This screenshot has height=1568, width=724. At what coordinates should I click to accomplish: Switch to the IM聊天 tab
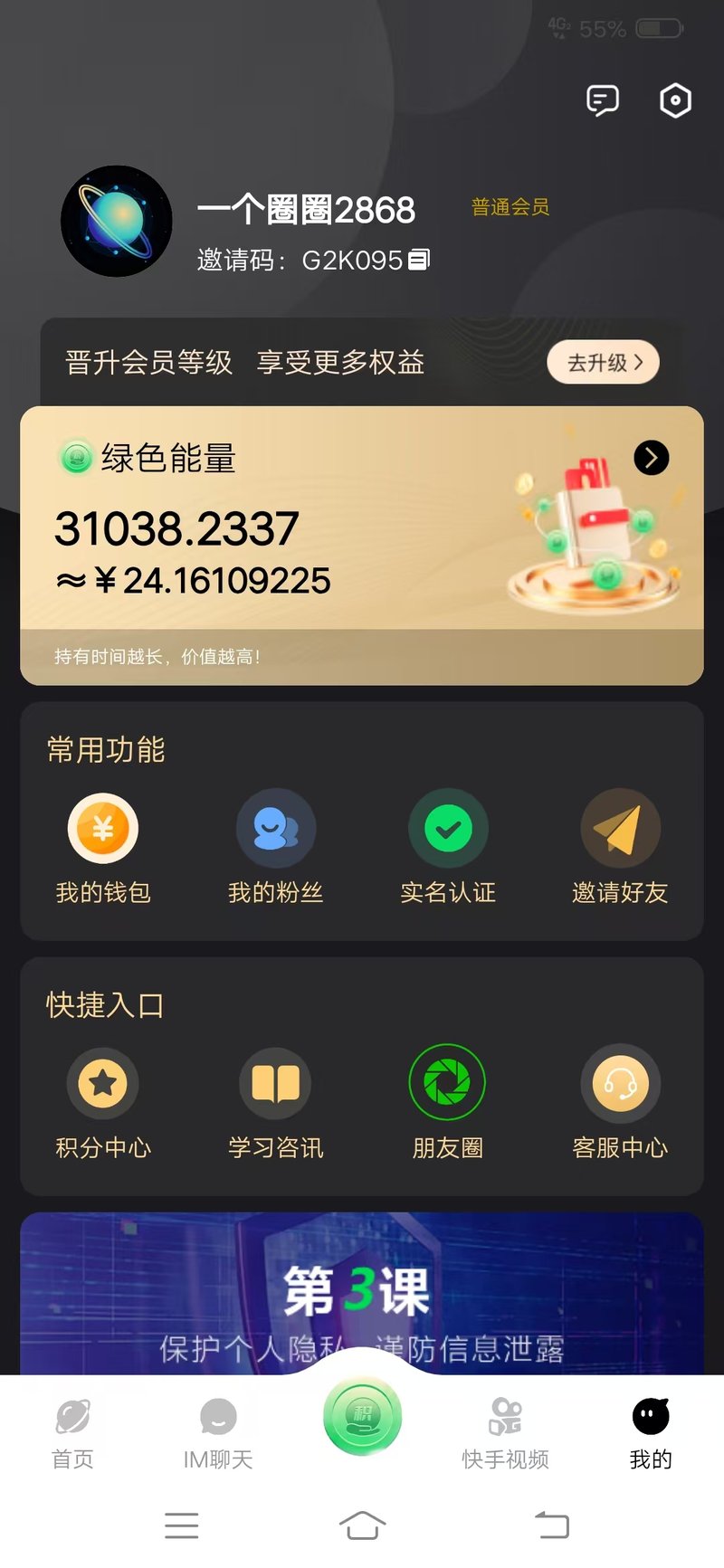tap(218, 1434)
